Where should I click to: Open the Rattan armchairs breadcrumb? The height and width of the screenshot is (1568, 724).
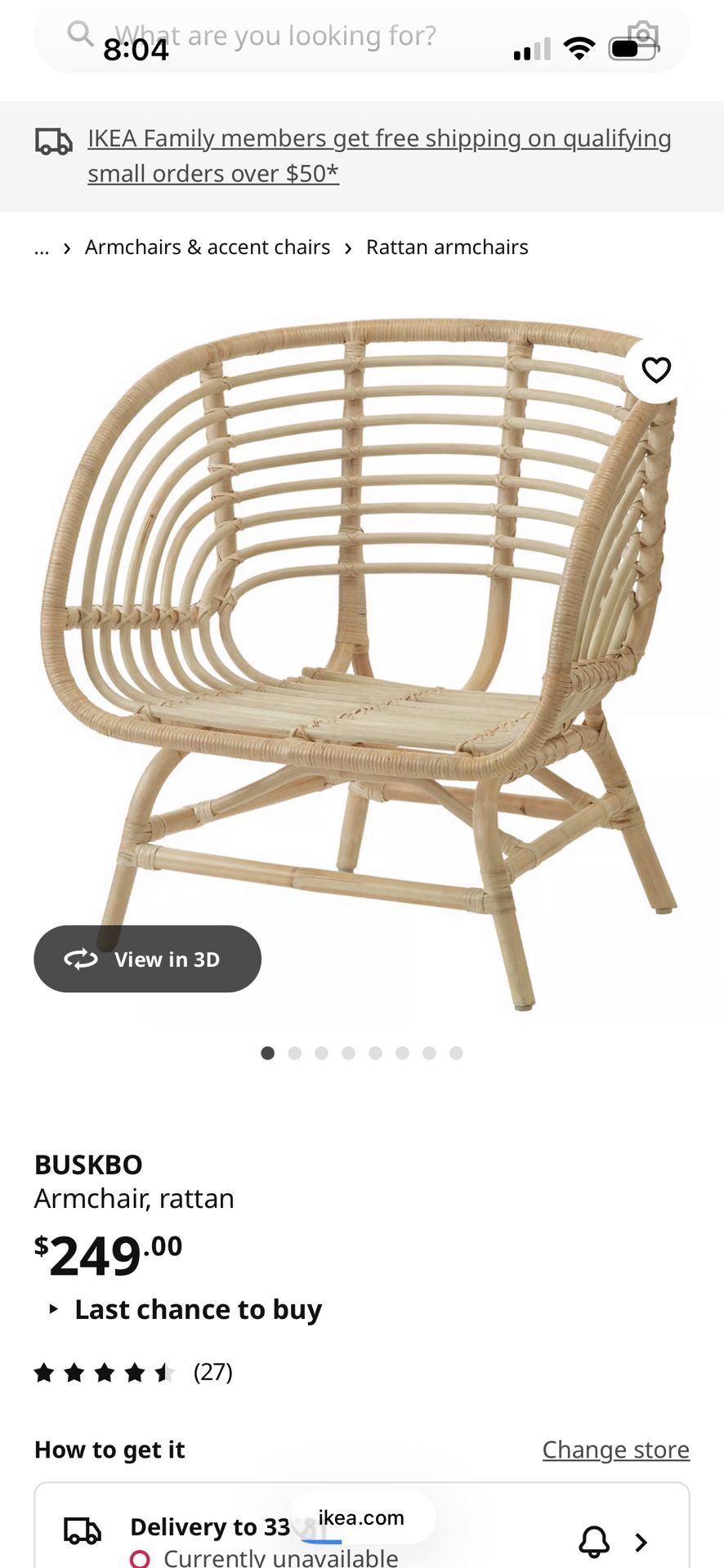coord(447,247)
